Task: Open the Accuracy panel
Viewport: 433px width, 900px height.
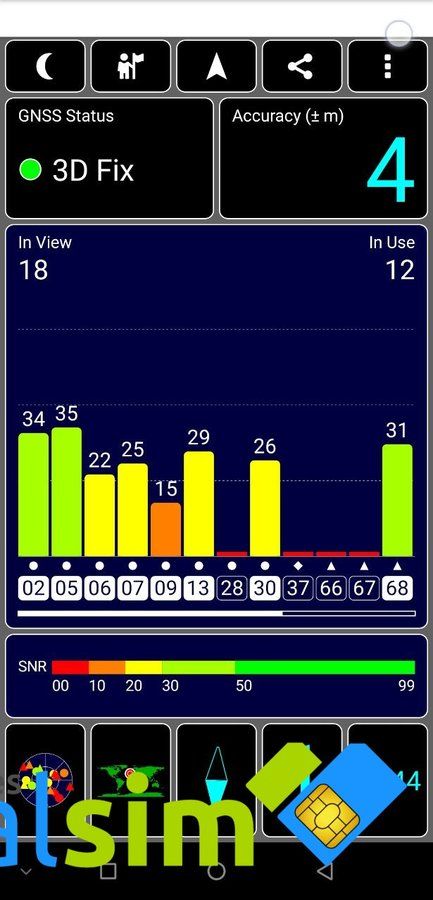Action: pyautogui.click(x=323, y=158)
